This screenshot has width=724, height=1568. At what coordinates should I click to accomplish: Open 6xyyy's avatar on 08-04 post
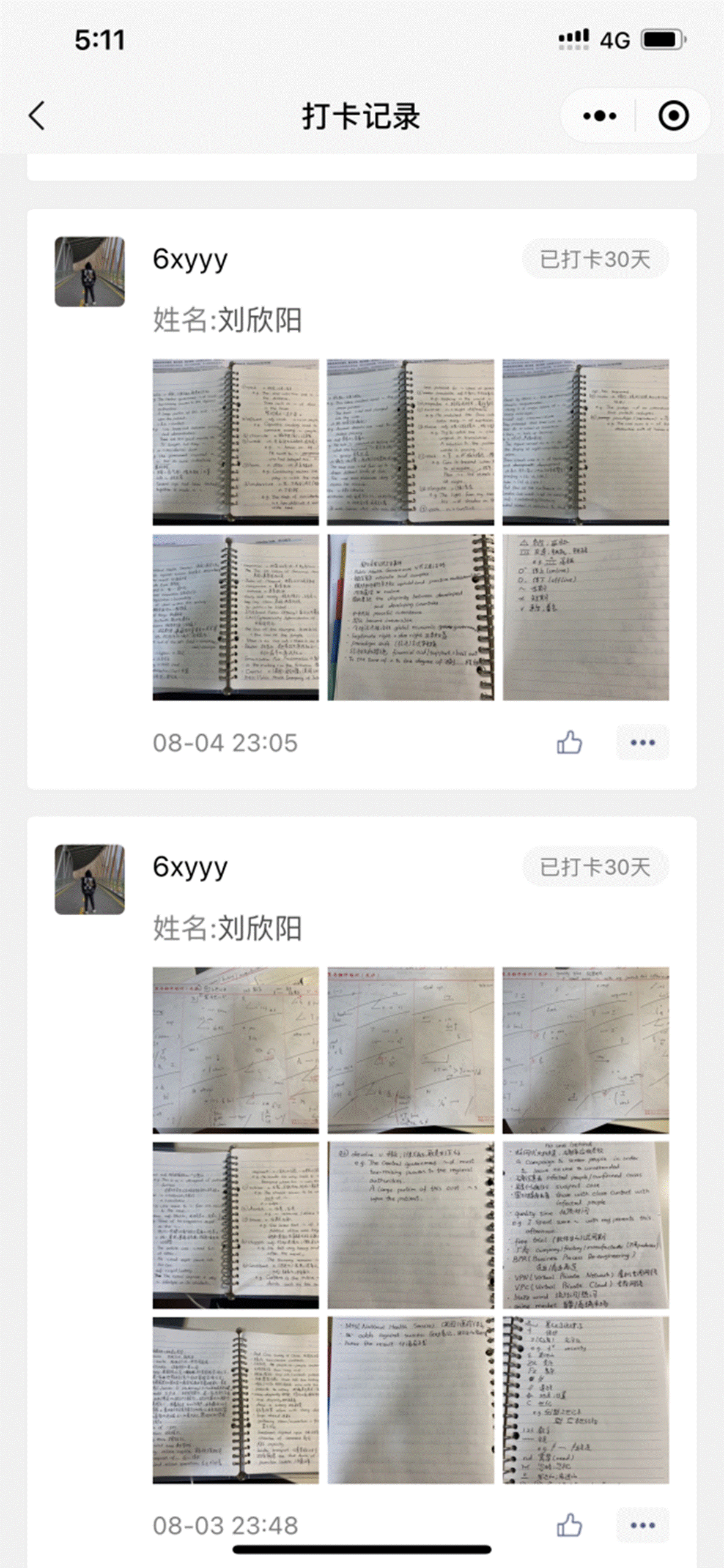pos(90,272)
